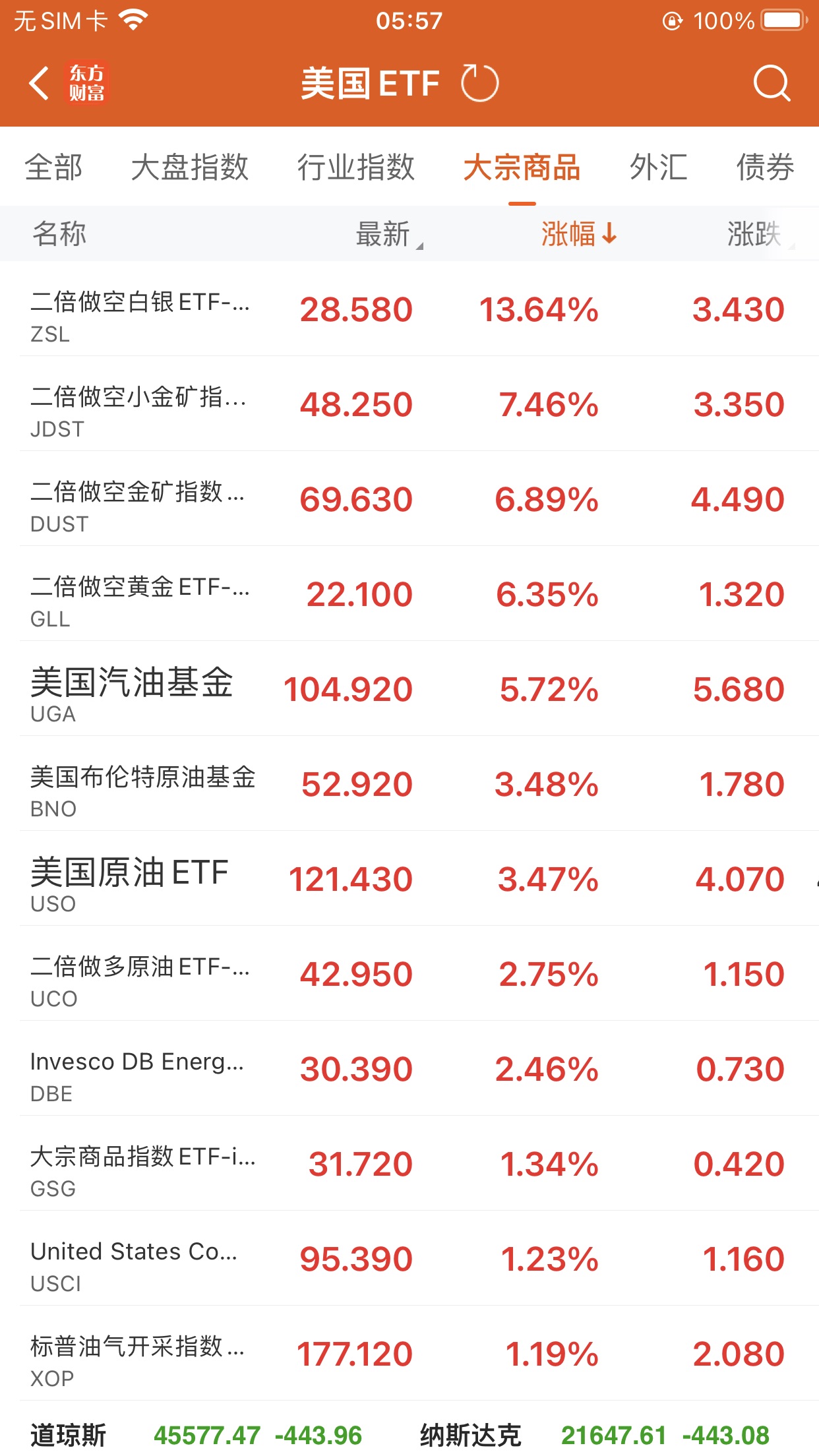This screenshot has width=819, height=1456.
Task: Go back to the previous page
Action: tap(40, 84)
